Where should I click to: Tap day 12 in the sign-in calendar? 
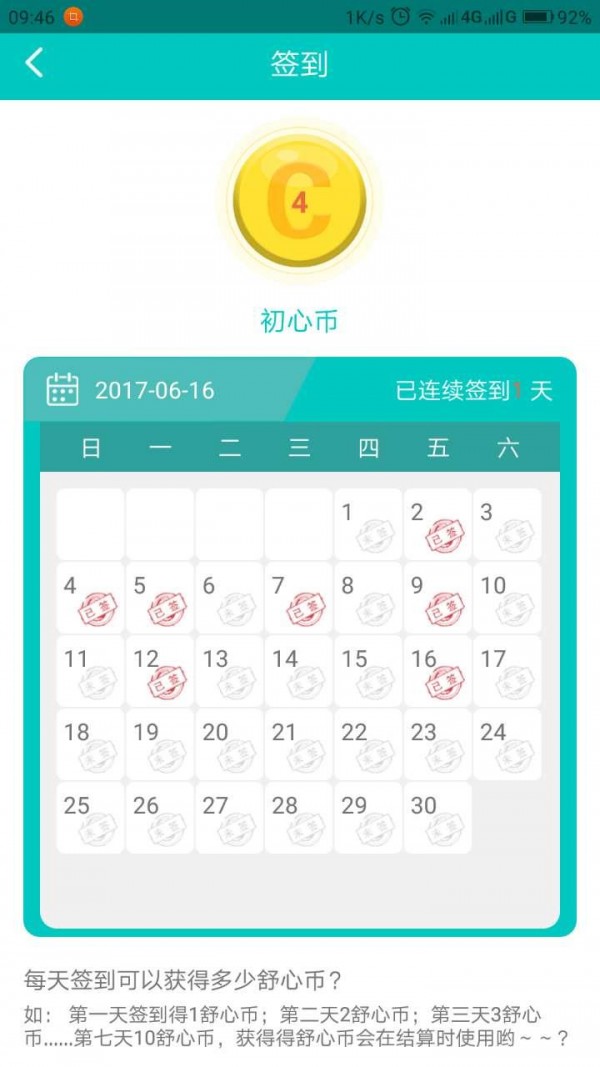coord(159,671)
